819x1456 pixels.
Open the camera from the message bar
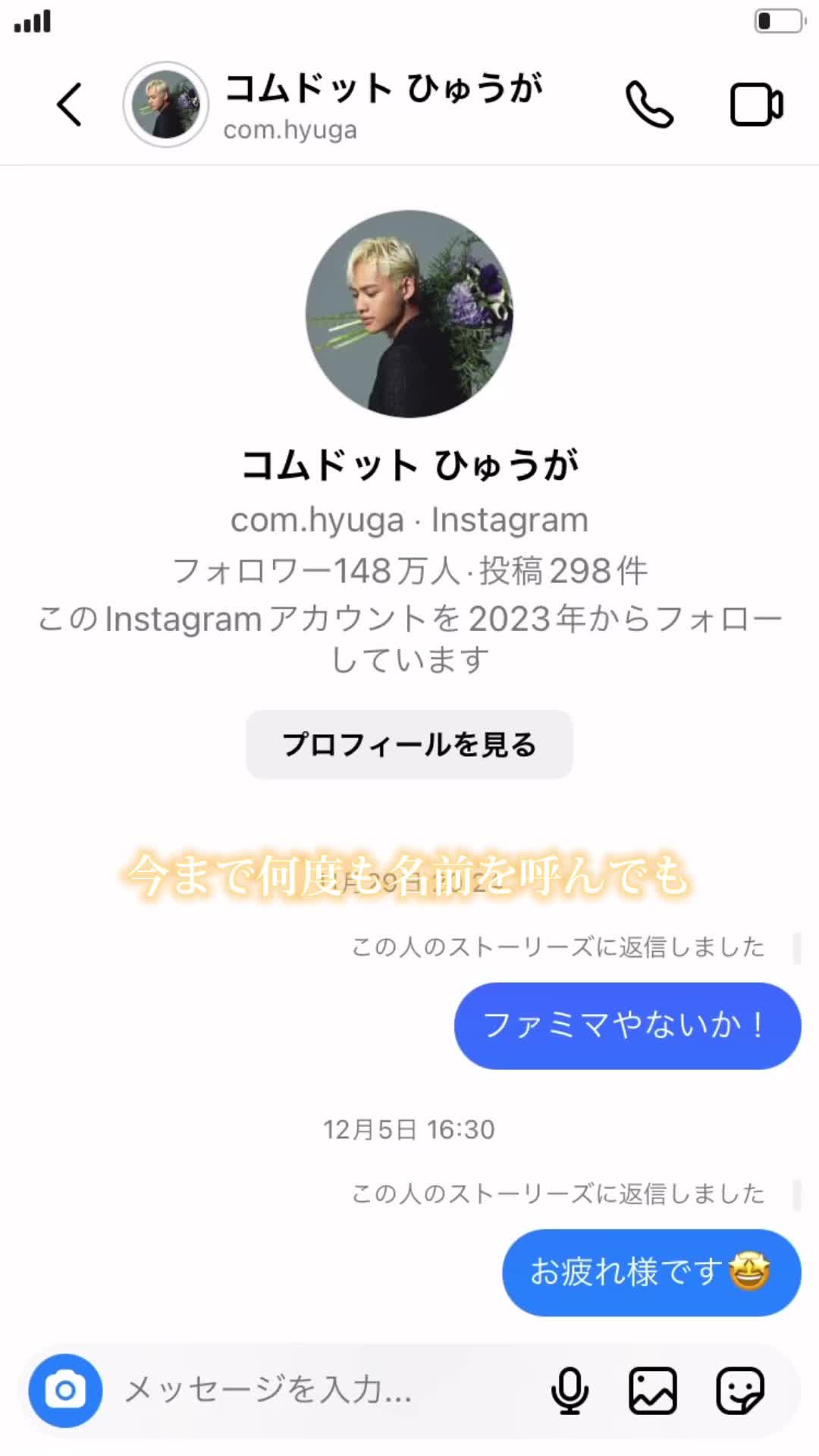[65, 1390]
